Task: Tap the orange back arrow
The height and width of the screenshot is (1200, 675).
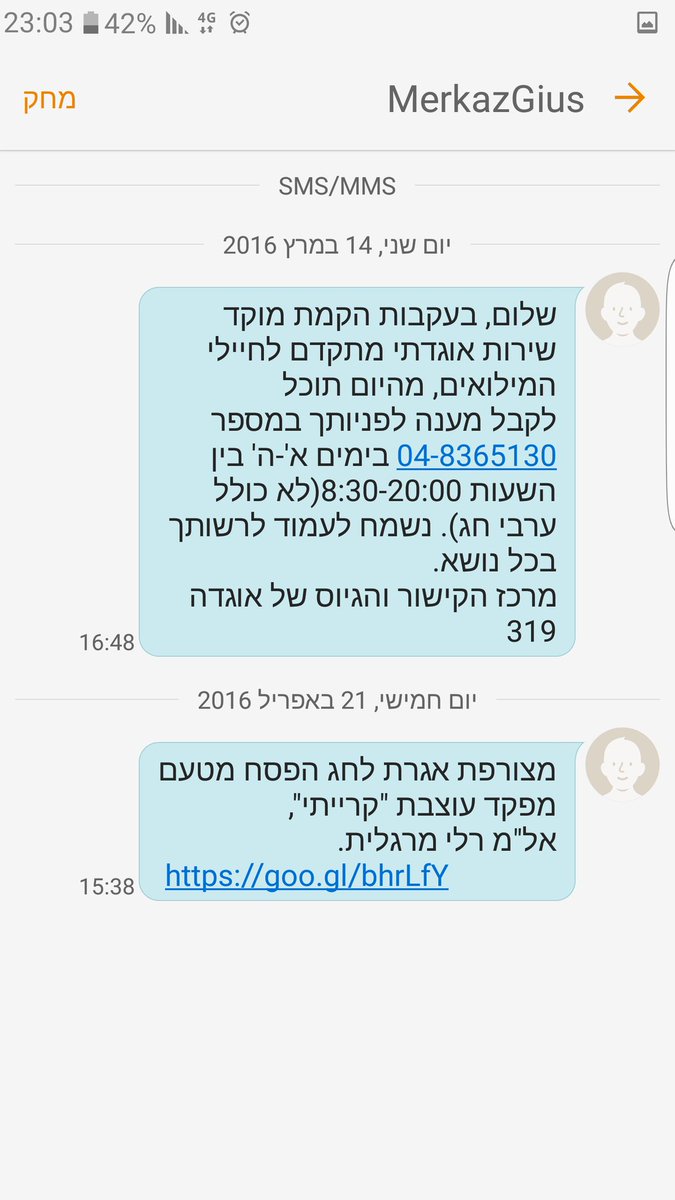Action: click(x=630, y=98)
